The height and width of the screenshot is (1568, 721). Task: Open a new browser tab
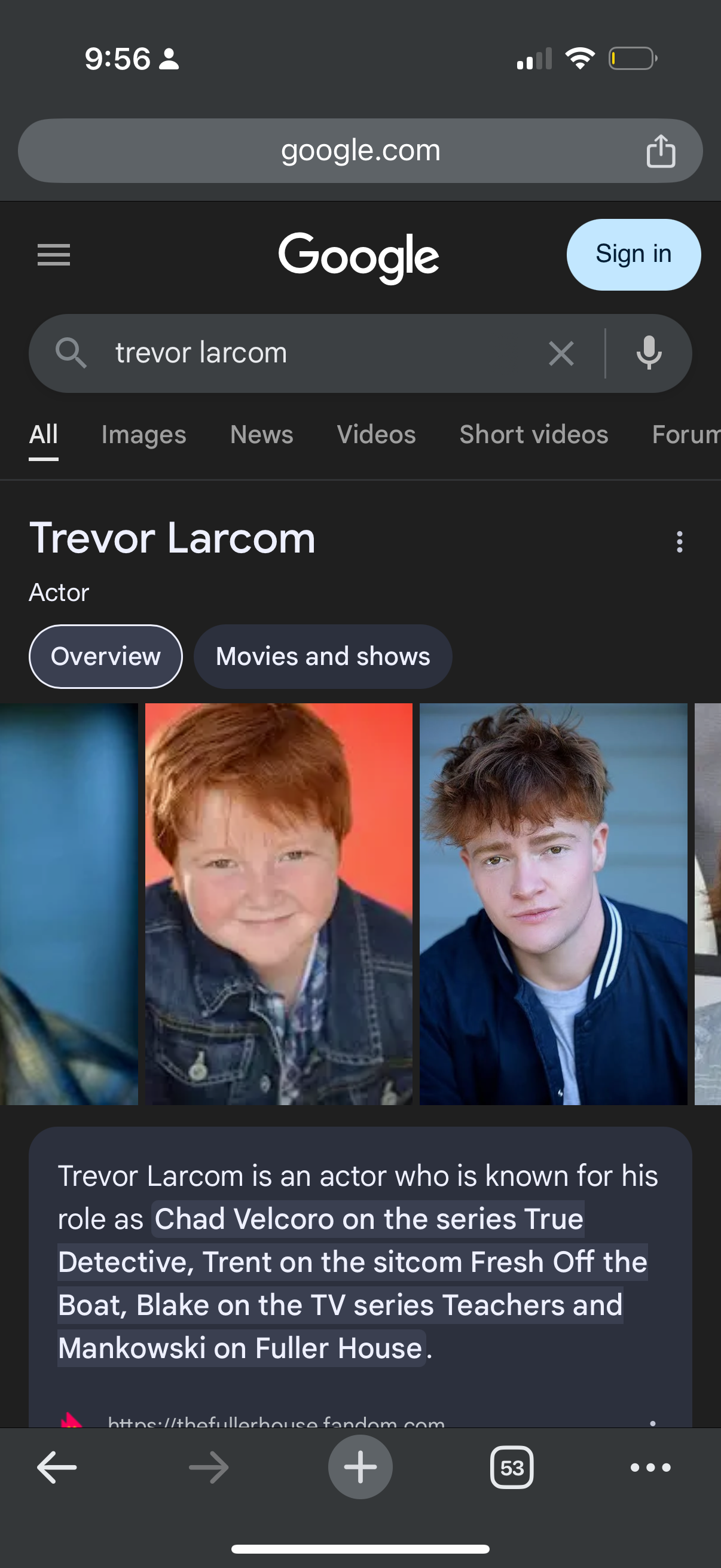(x=360, y=1467)
